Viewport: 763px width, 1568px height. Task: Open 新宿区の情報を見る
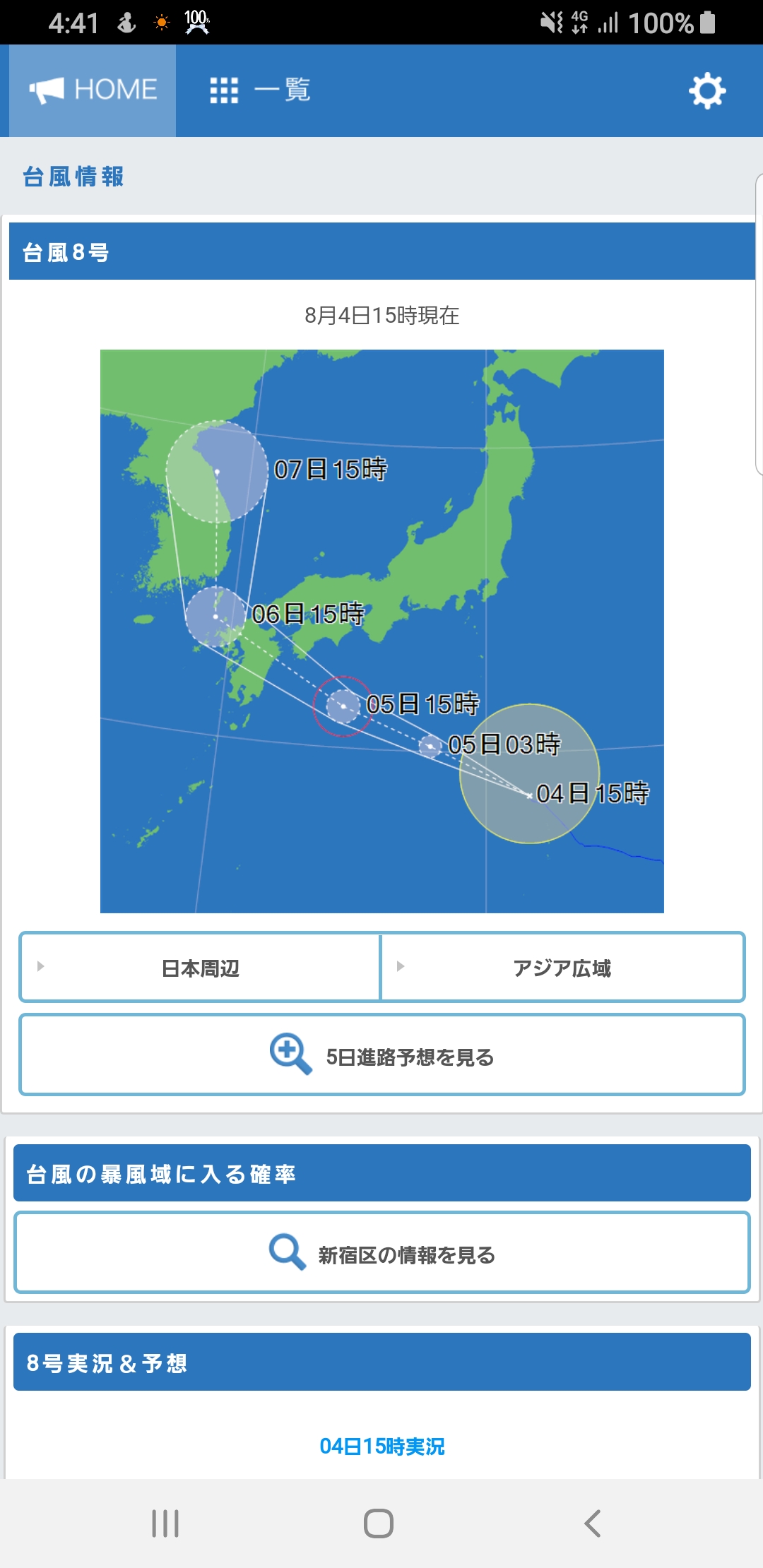click(382, 1254)
